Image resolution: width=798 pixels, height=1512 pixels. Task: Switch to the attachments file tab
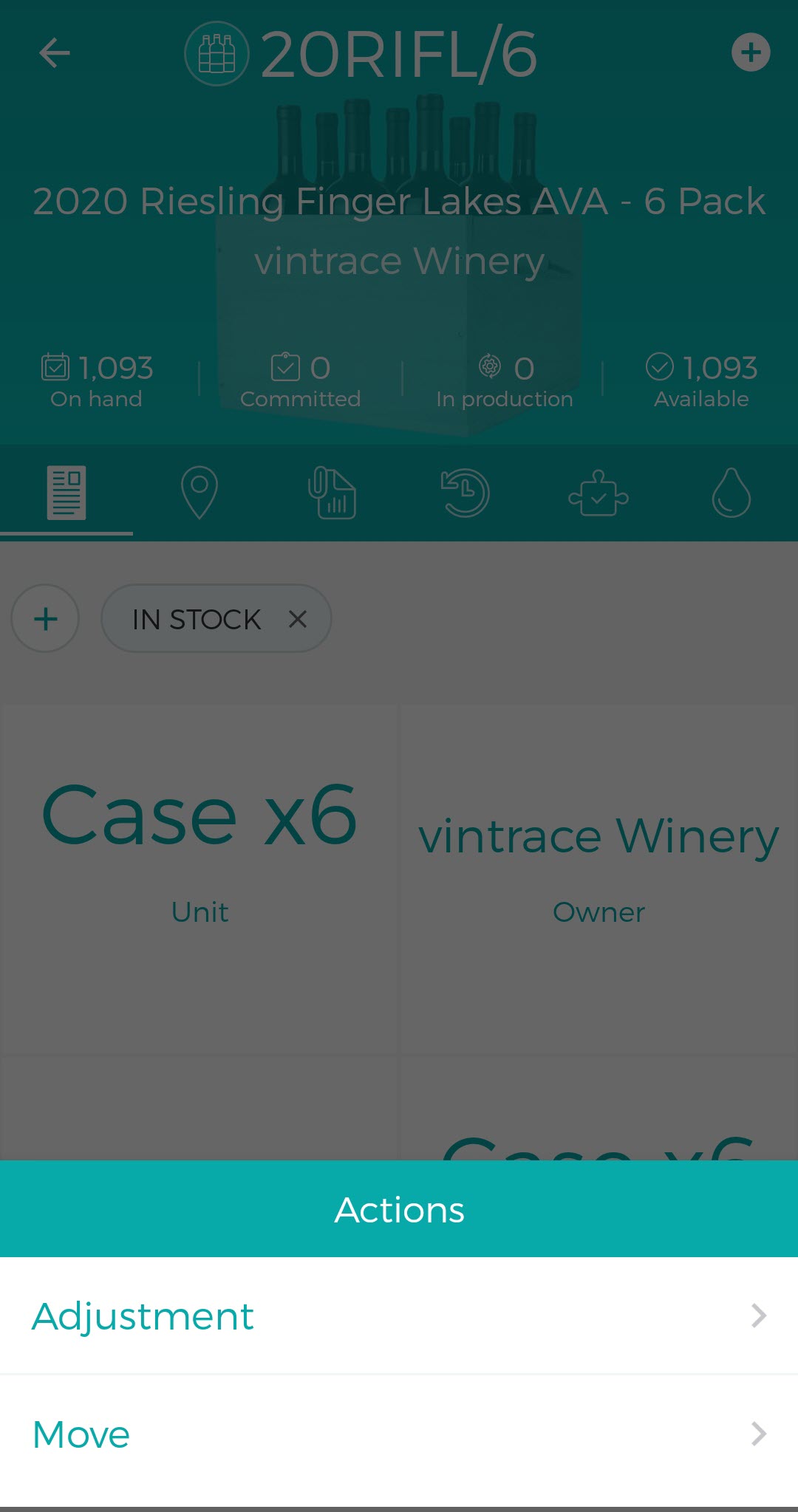tap(332, 493)
